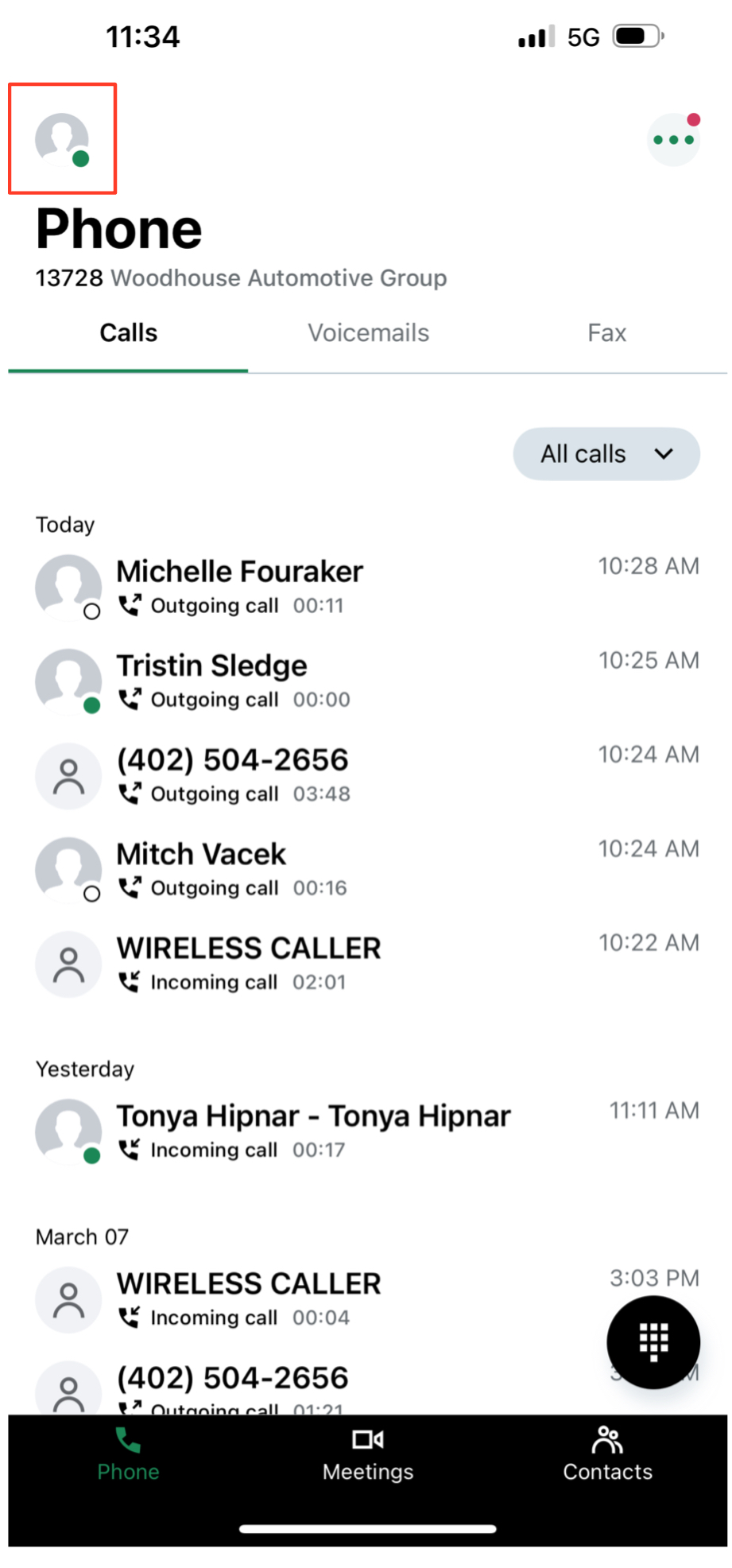Switch to the Voicemails tab
Image resolution: width=732 pixels, height=1568 pixels.
point(368,333)
